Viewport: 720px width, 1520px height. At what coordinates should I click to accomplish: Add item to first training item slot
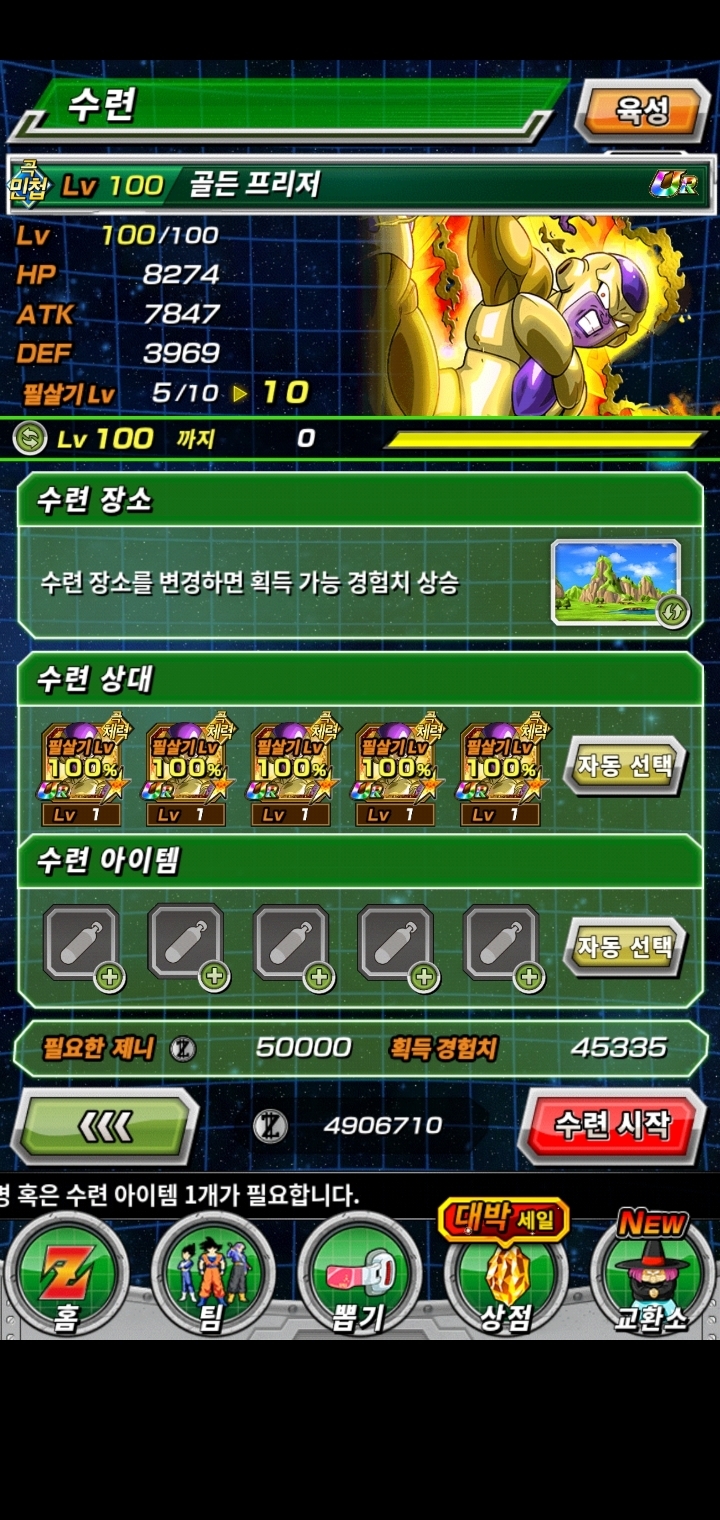[83, 945]
